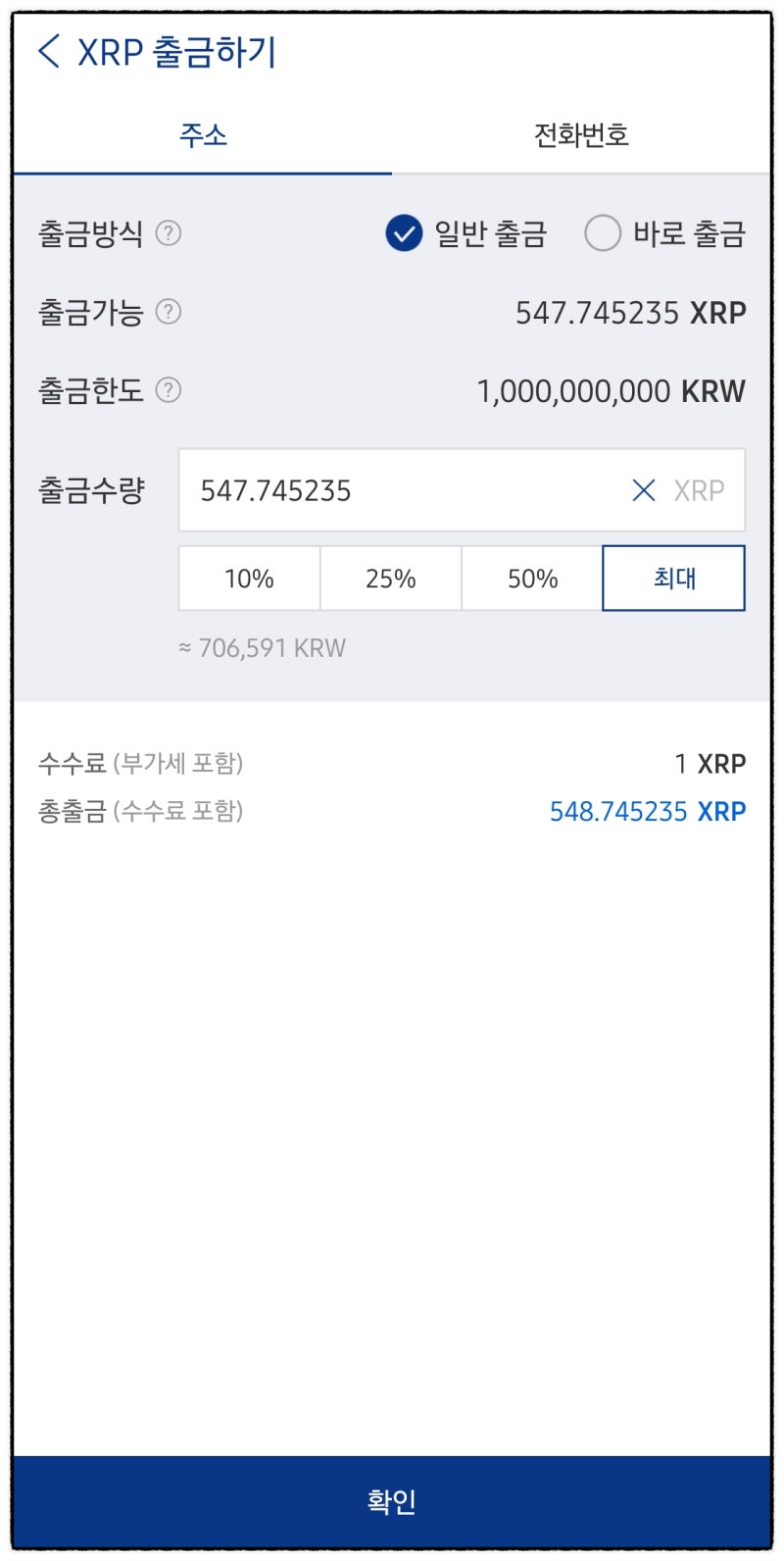Open the 출금가능 question mark icon
Viewport: 784px width, 1561px height.
pyautogui.click(x=169, y=312)
